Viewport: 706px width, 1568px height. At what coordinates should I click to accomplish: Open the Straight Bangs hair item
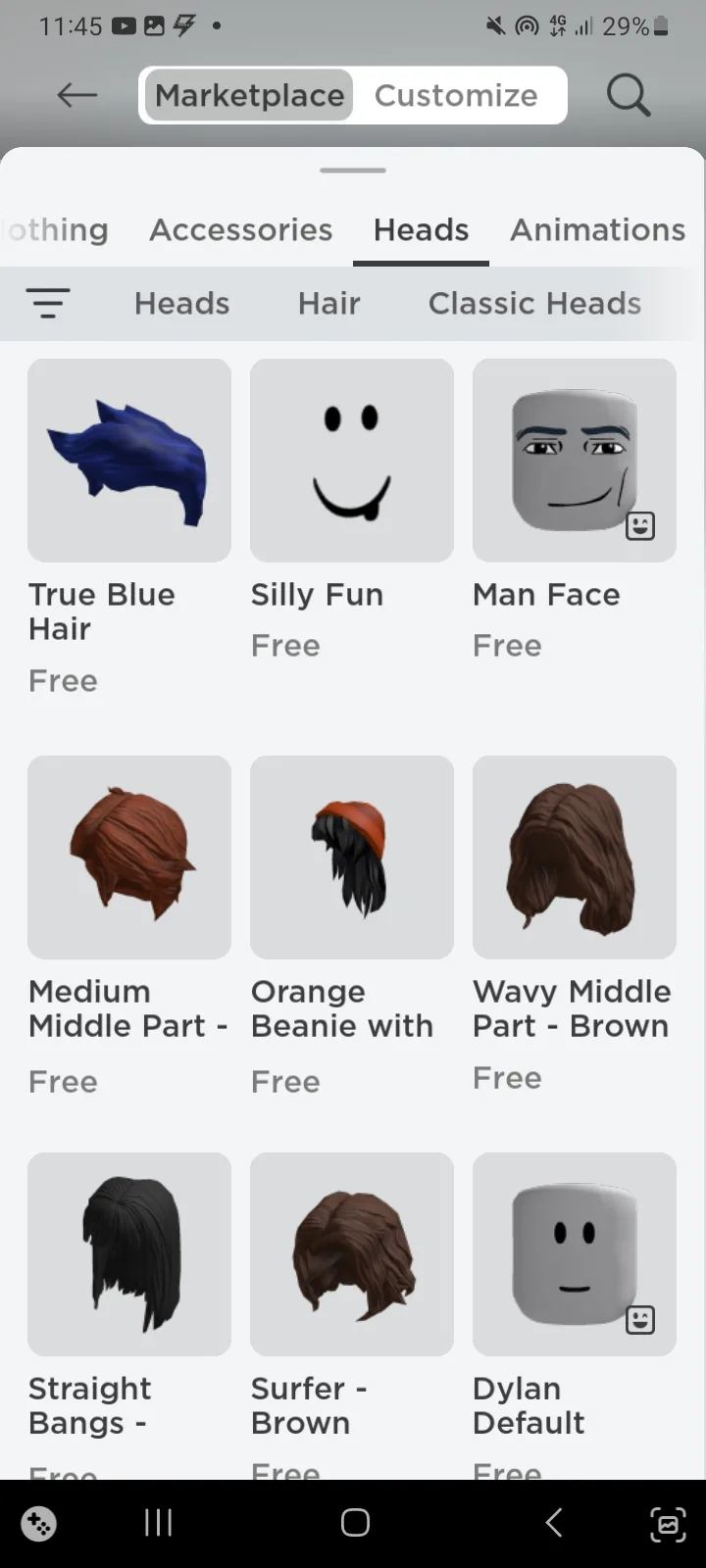pyautogui.click(x=129, y=1254)
